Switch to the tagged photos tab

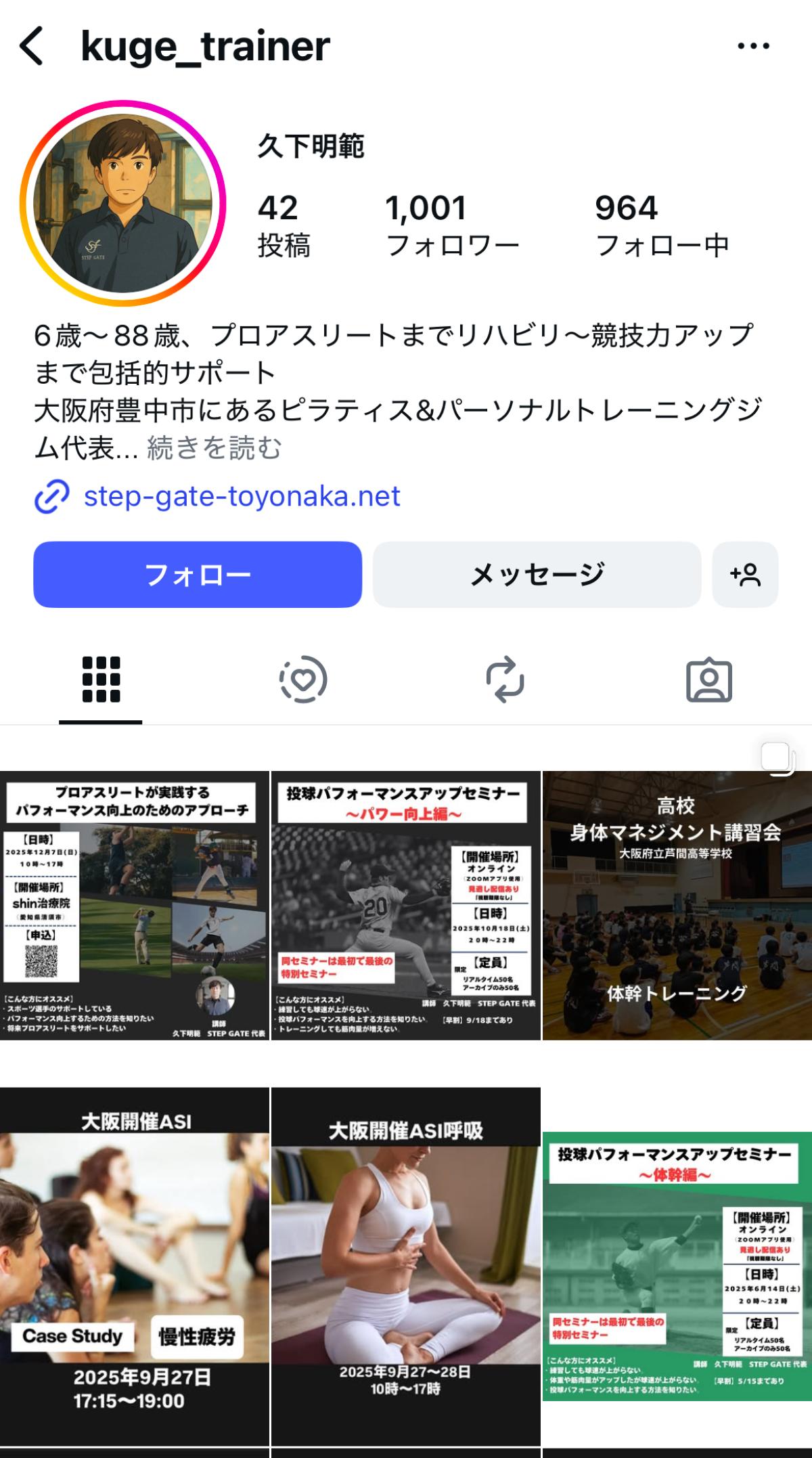point(708,680)
